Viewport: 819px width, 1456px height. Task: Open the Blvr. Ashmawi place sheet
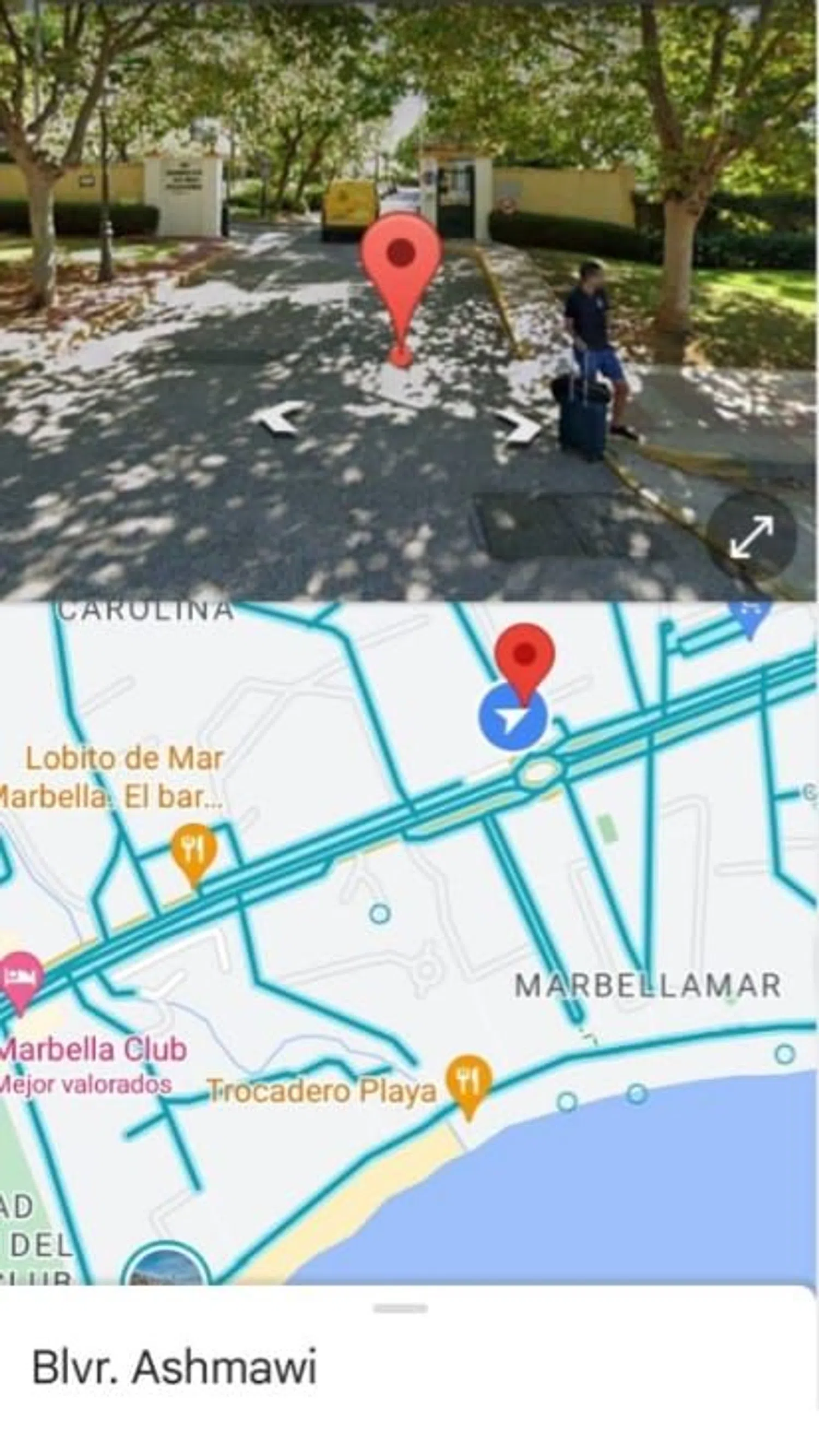click(x=174, y=1368)
